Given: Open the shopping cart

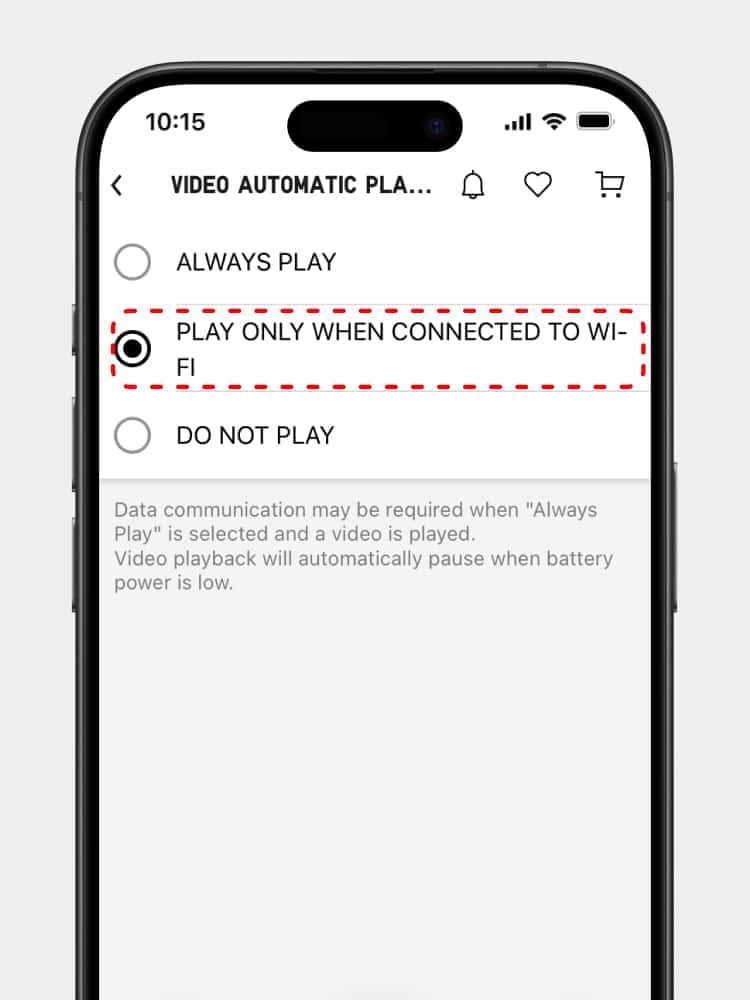Looking at the screenshot, I should coord(609,184).
